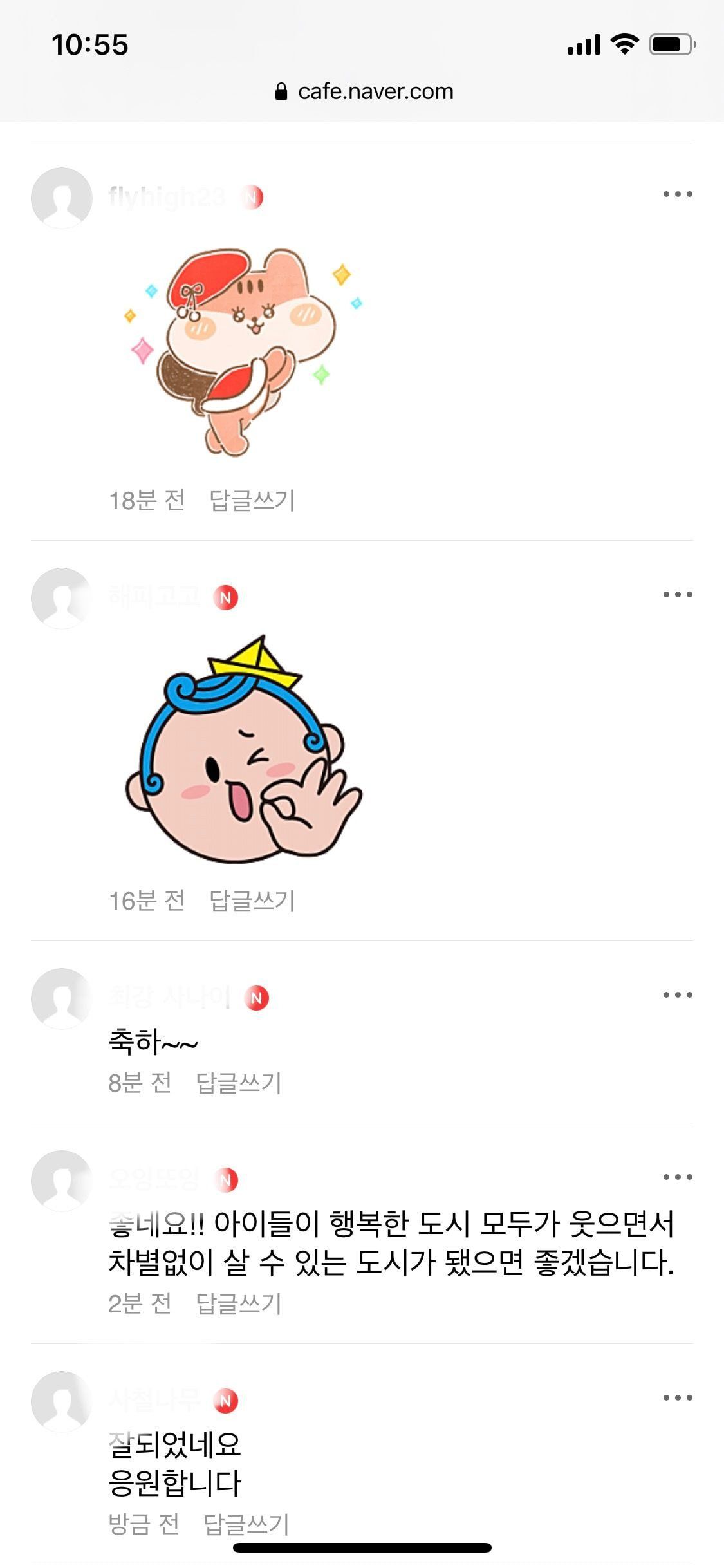This screenshot has height=1568, width=724.
Task: Open overflow menu on the 잘되었네요 comment
Action: (678, 1397)
